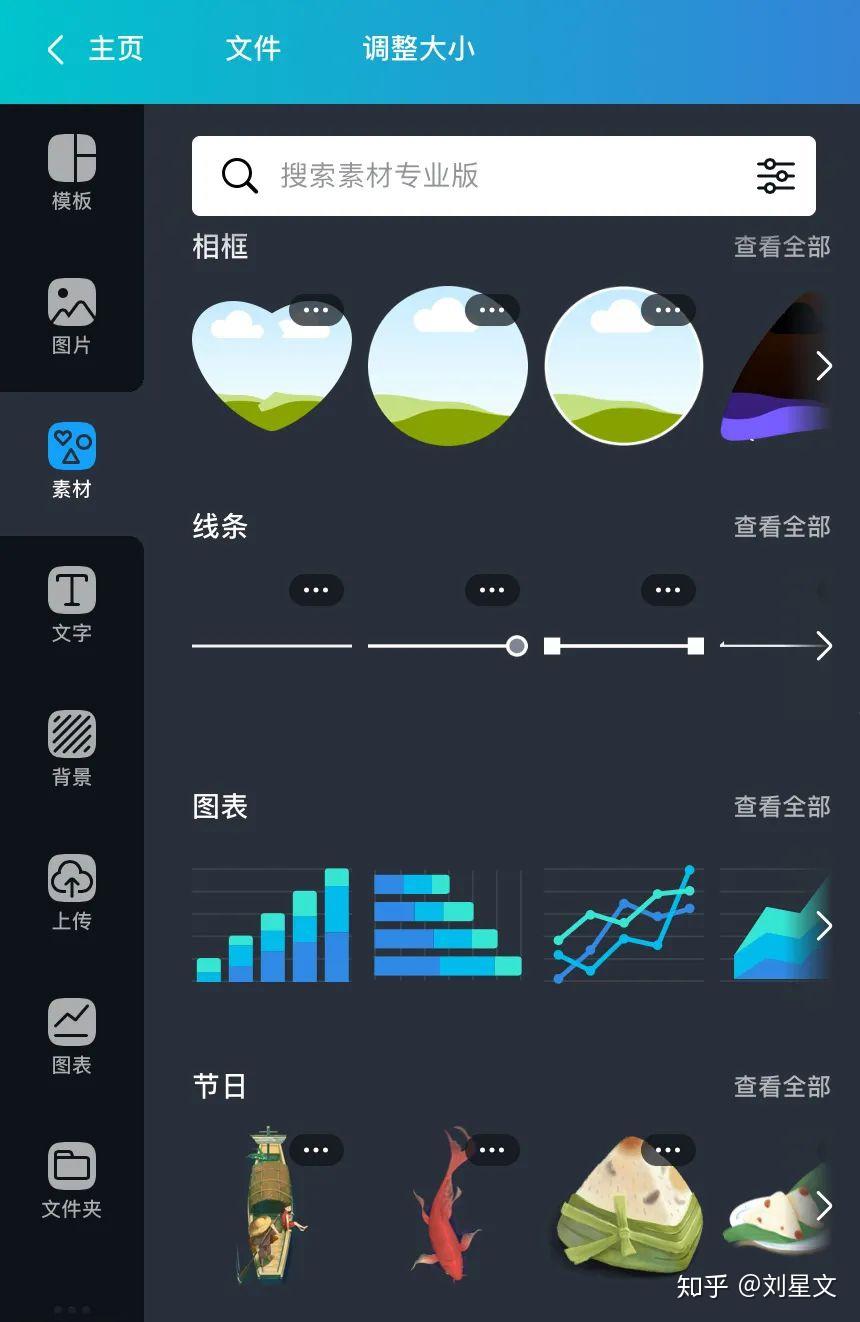Open the 文件 (File) menu
This screenshot has width=860, height=1322.
pos(253,47)
